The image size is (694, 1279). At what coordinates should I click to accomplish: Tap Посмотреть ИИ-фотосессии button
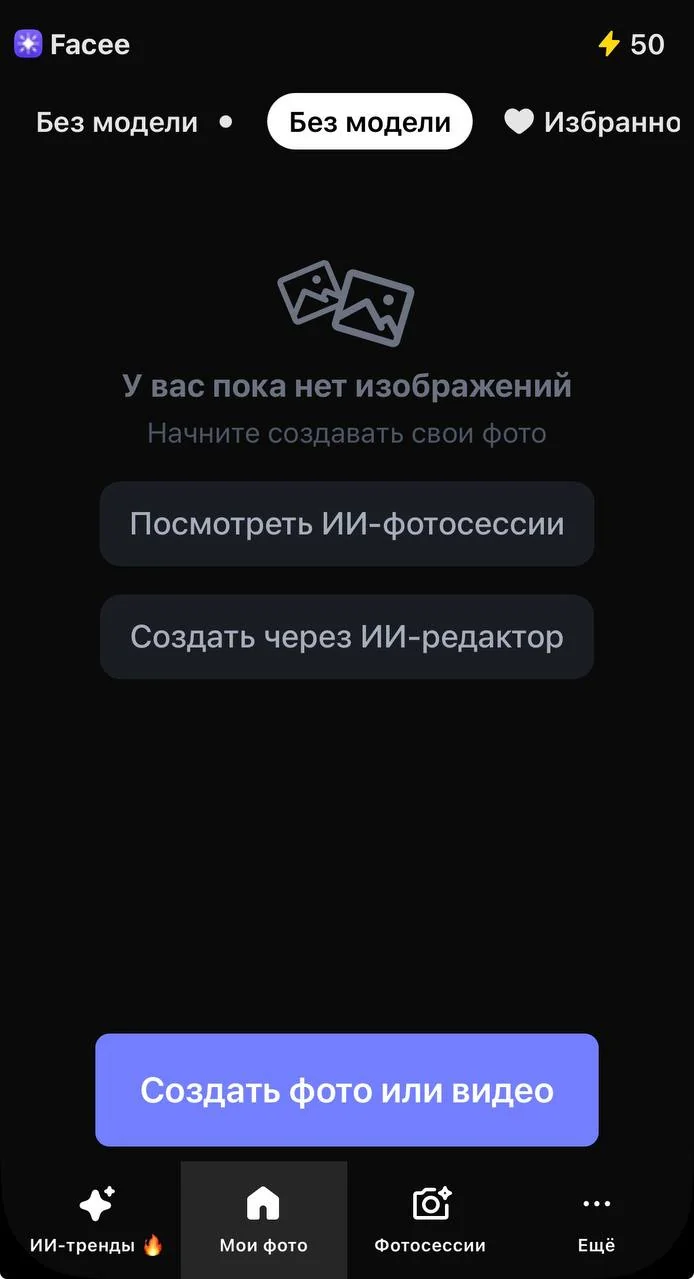tap(347, 524)
